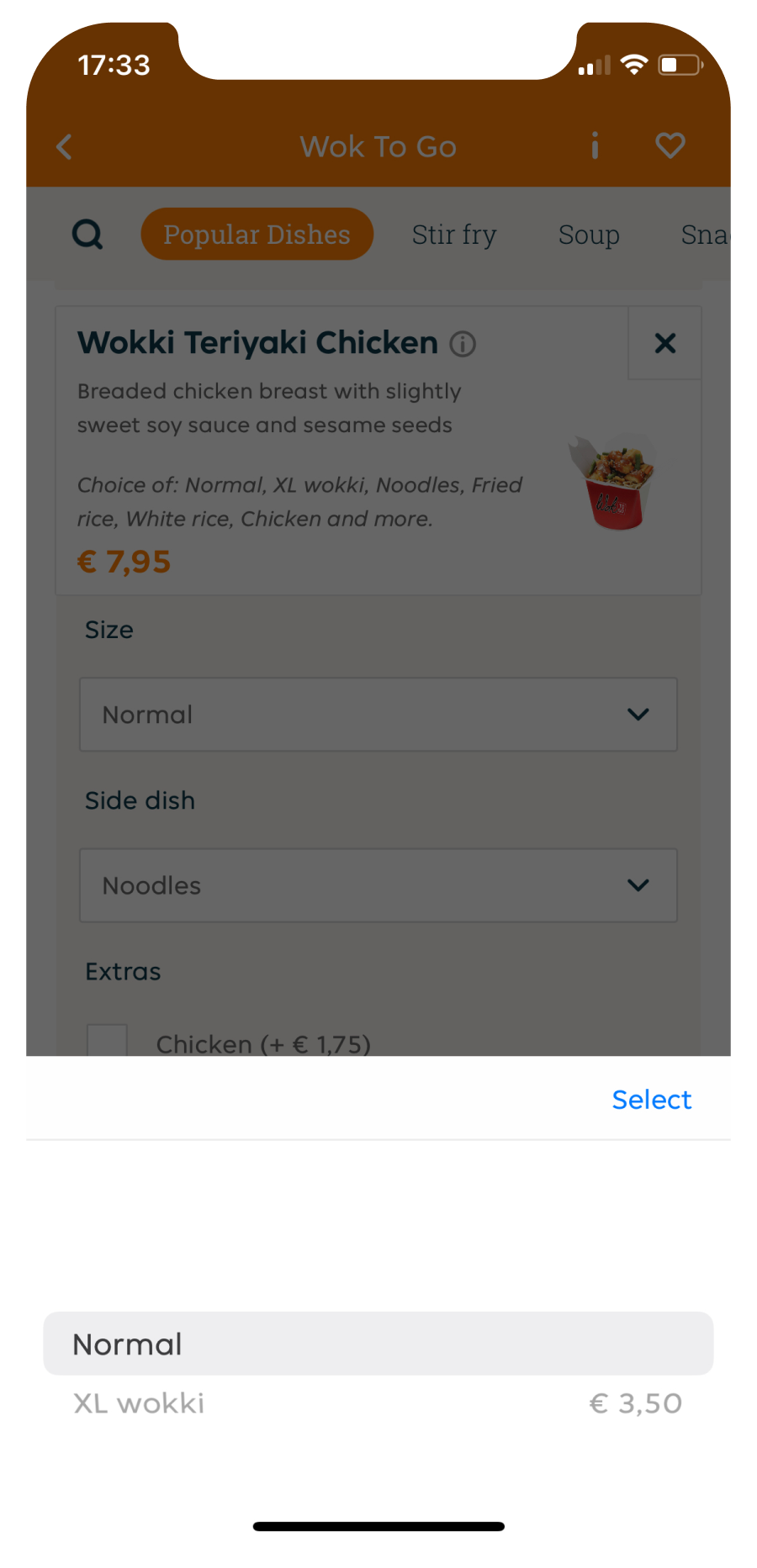This screenshot has height=1568, width=757.
Task: Confirm the picker with Select
Action: pyautogui.click(x=651, y=1099)
